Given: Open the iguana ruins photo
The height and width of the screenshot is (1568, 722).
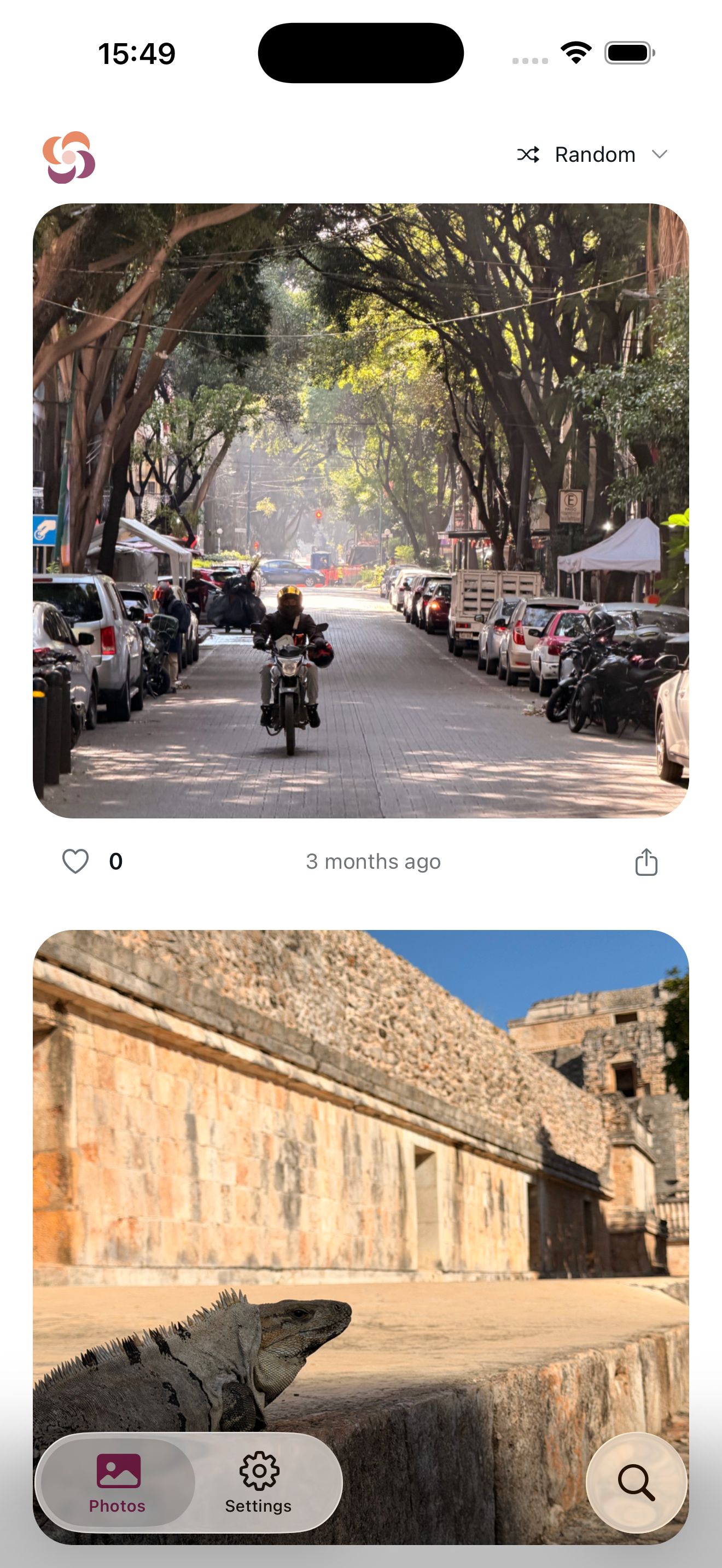Looking at the screenshot, I should (360, 1156).
